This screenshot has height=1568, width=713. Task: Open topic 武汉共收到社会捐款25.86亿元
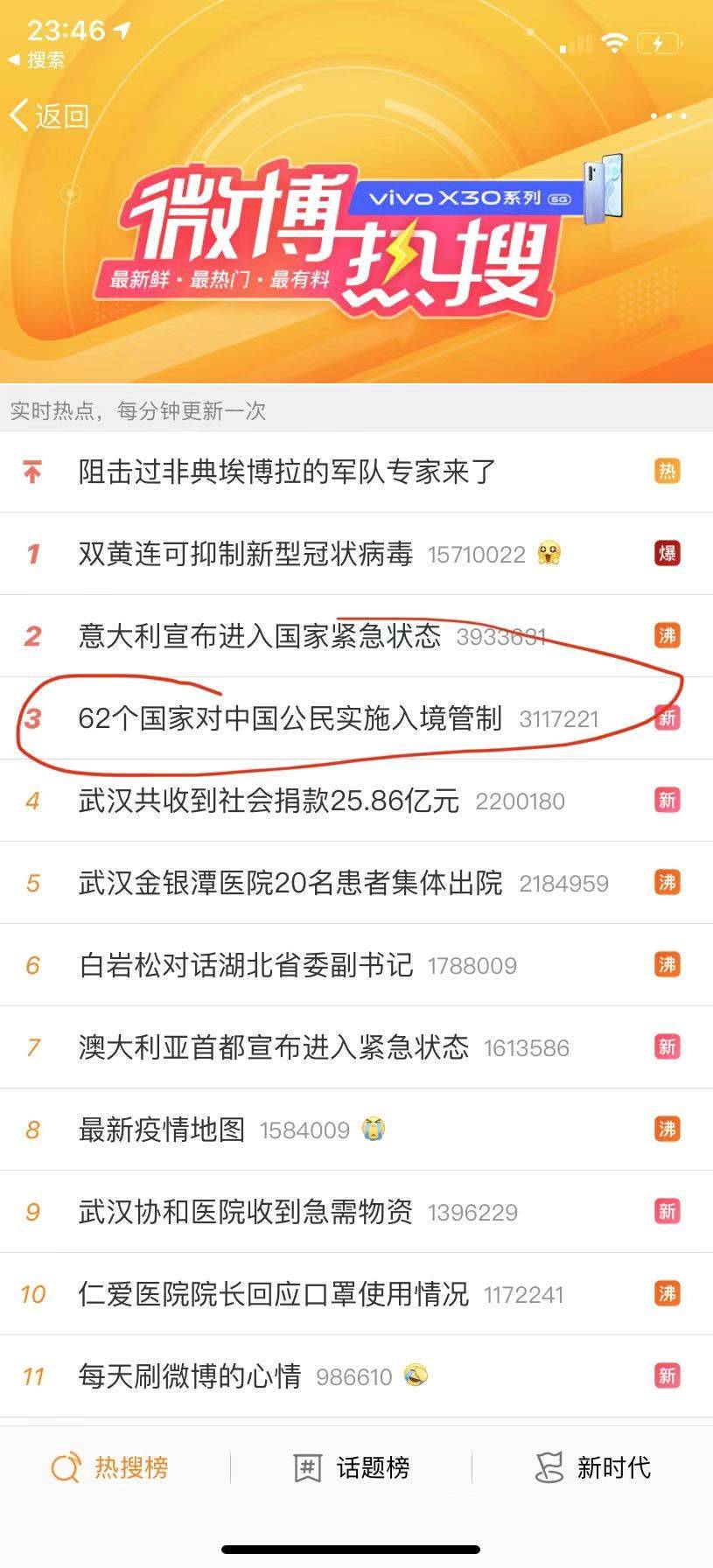[269, 801]
